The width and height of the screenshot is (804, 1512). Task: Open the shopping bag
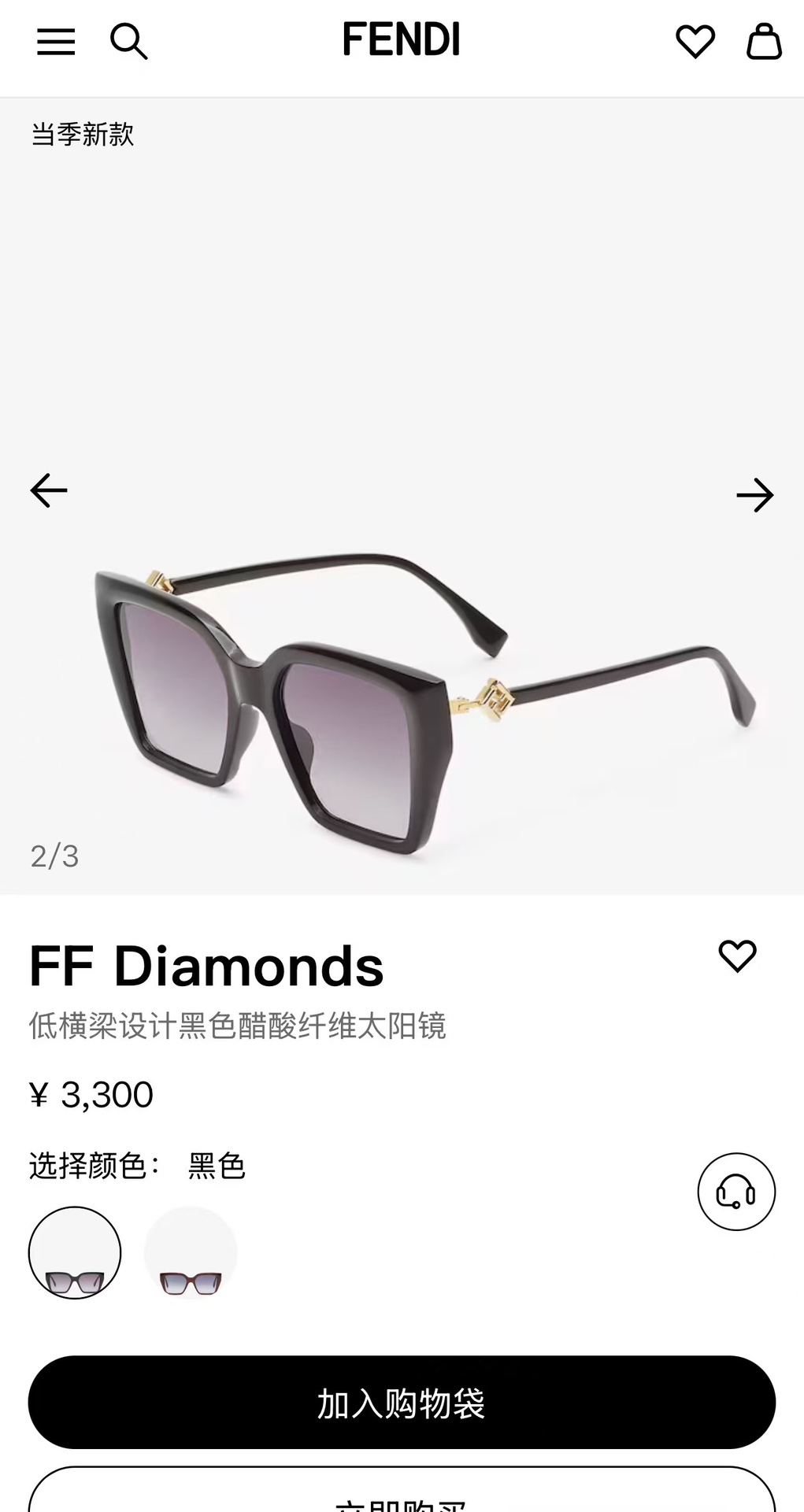(763, 41)
